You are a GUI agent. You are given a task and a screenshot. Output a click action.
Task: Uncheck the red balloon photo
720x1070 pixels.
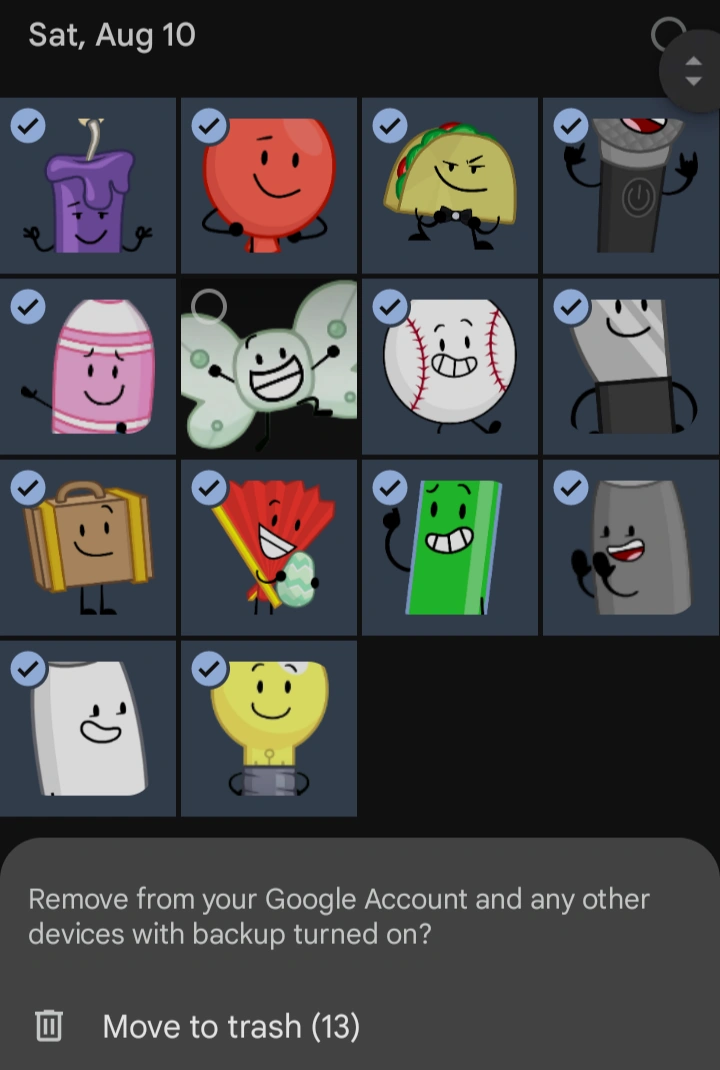(209, 126)
